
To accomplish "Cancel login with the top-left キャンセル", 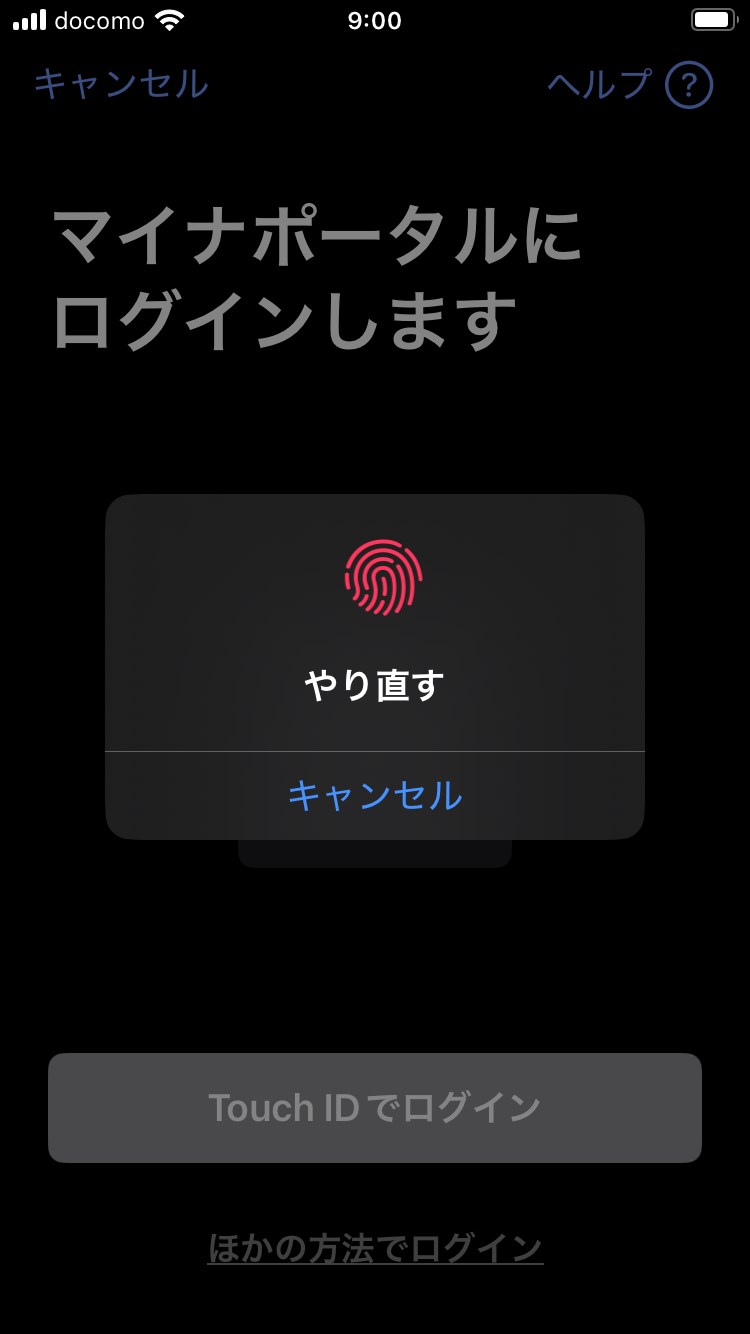I will [x=120, y=87].
